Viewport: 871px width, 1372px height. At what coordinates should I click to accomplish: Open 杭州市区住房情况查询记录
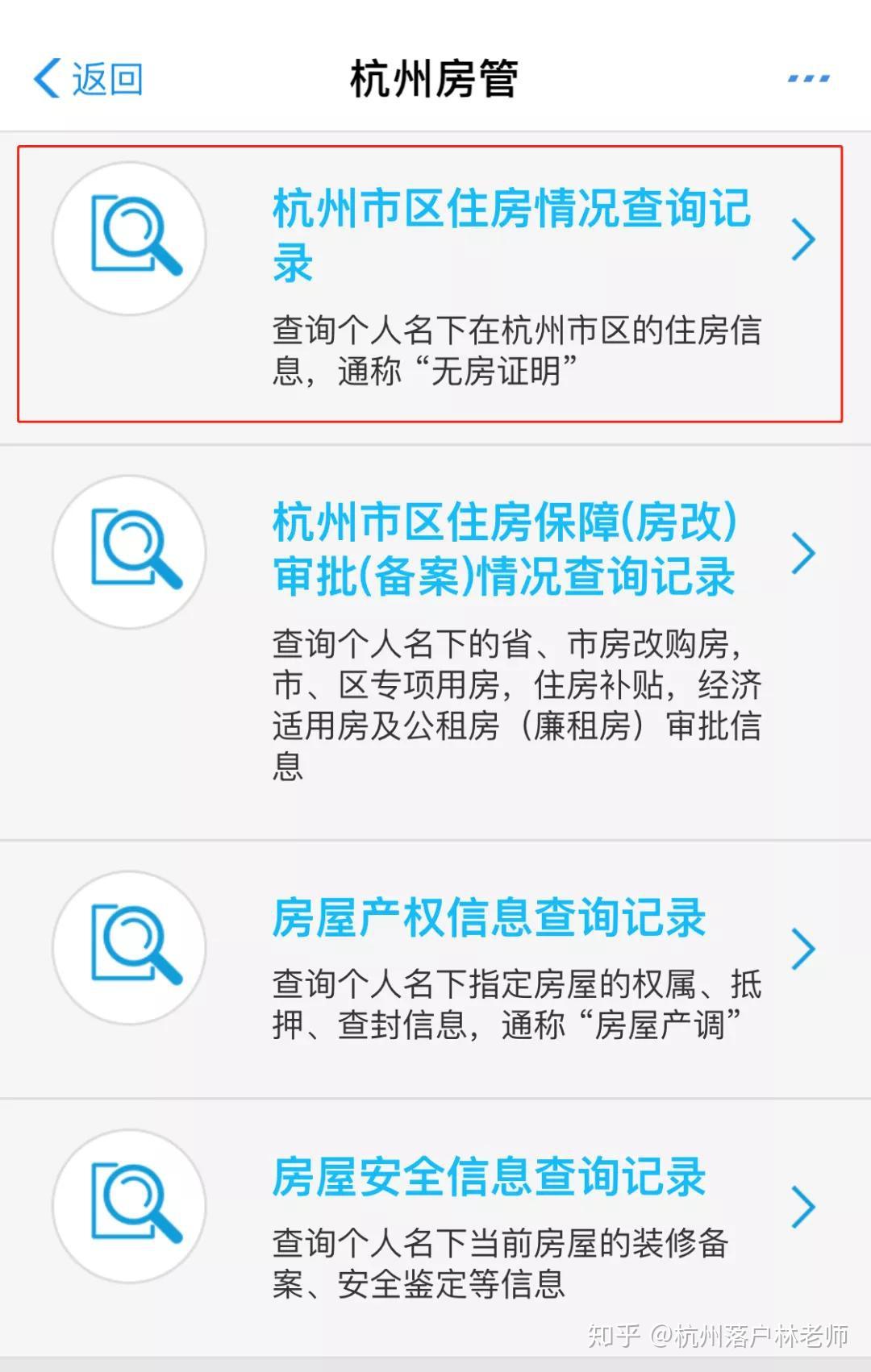(511, 235)
